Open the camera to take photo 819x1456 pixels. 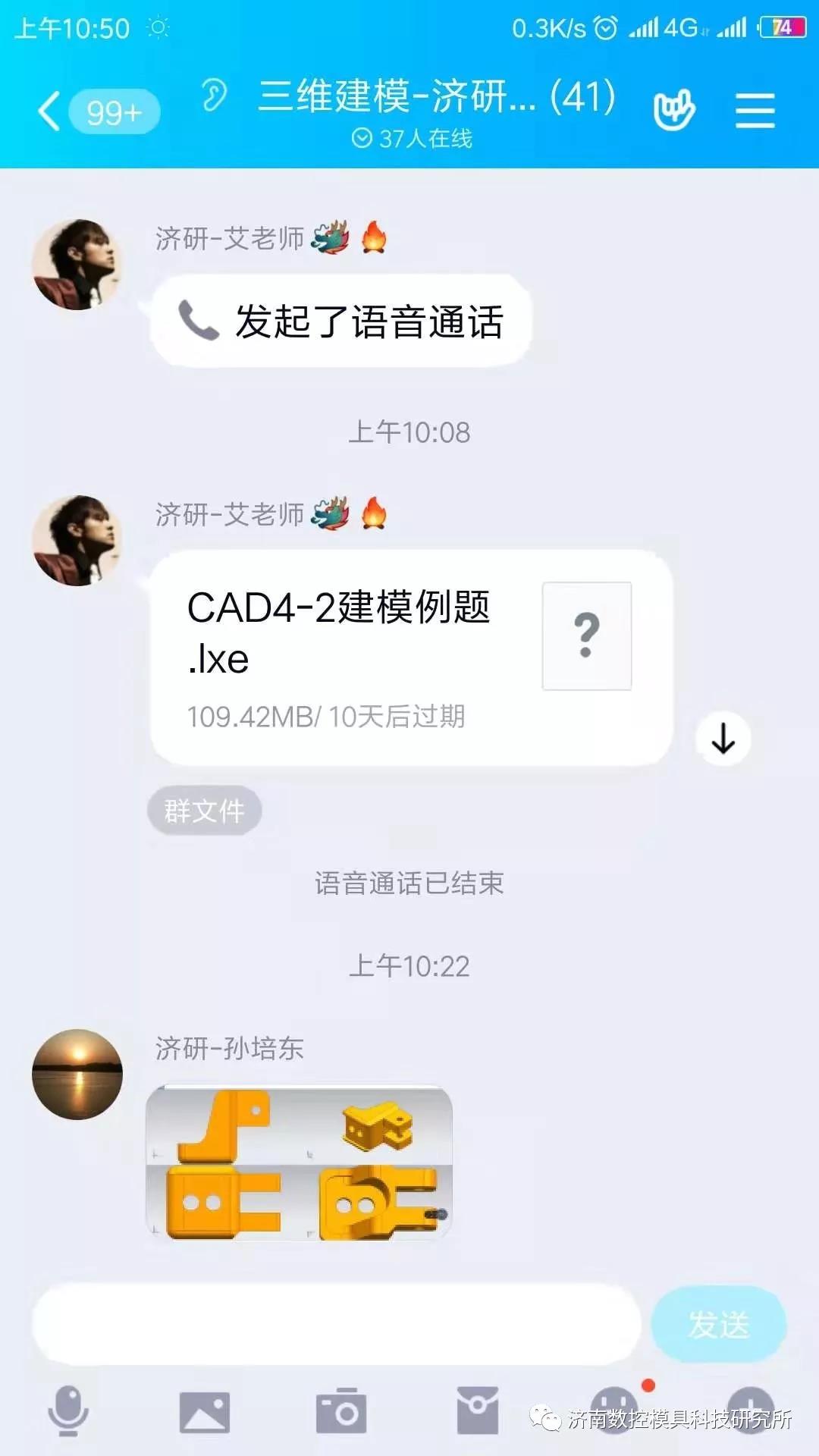click(x=341, y=1410)
